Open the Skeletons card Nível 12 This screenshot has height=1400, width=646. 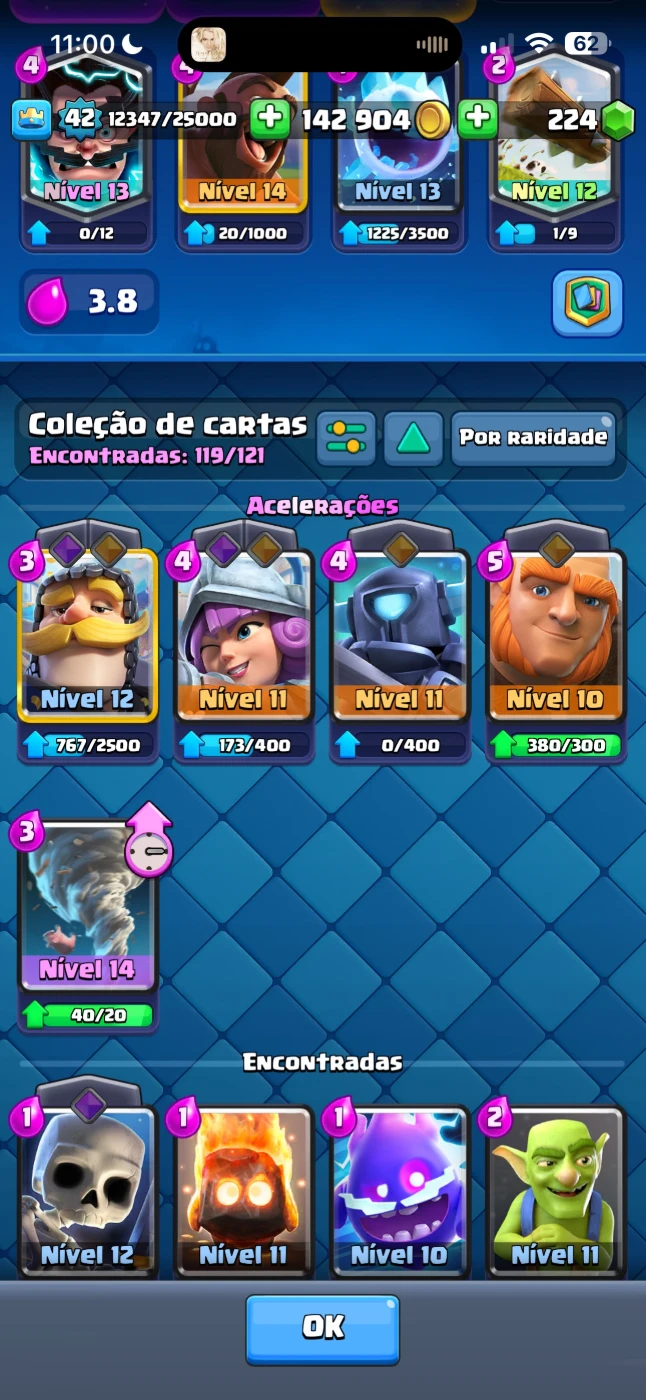pos(88,1190)
